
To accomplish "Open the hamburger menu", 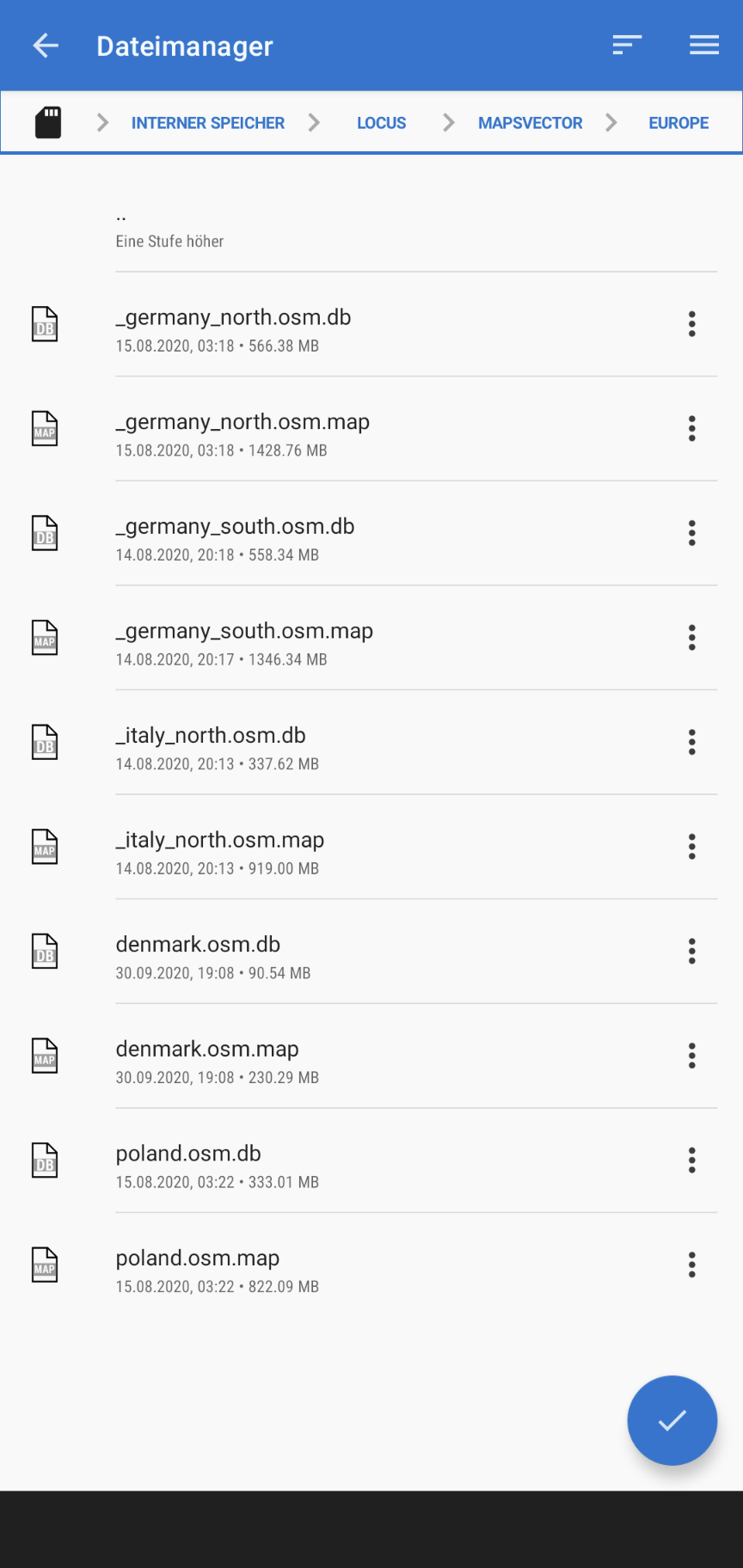I will pyautogui.click(x=703, y=46).
